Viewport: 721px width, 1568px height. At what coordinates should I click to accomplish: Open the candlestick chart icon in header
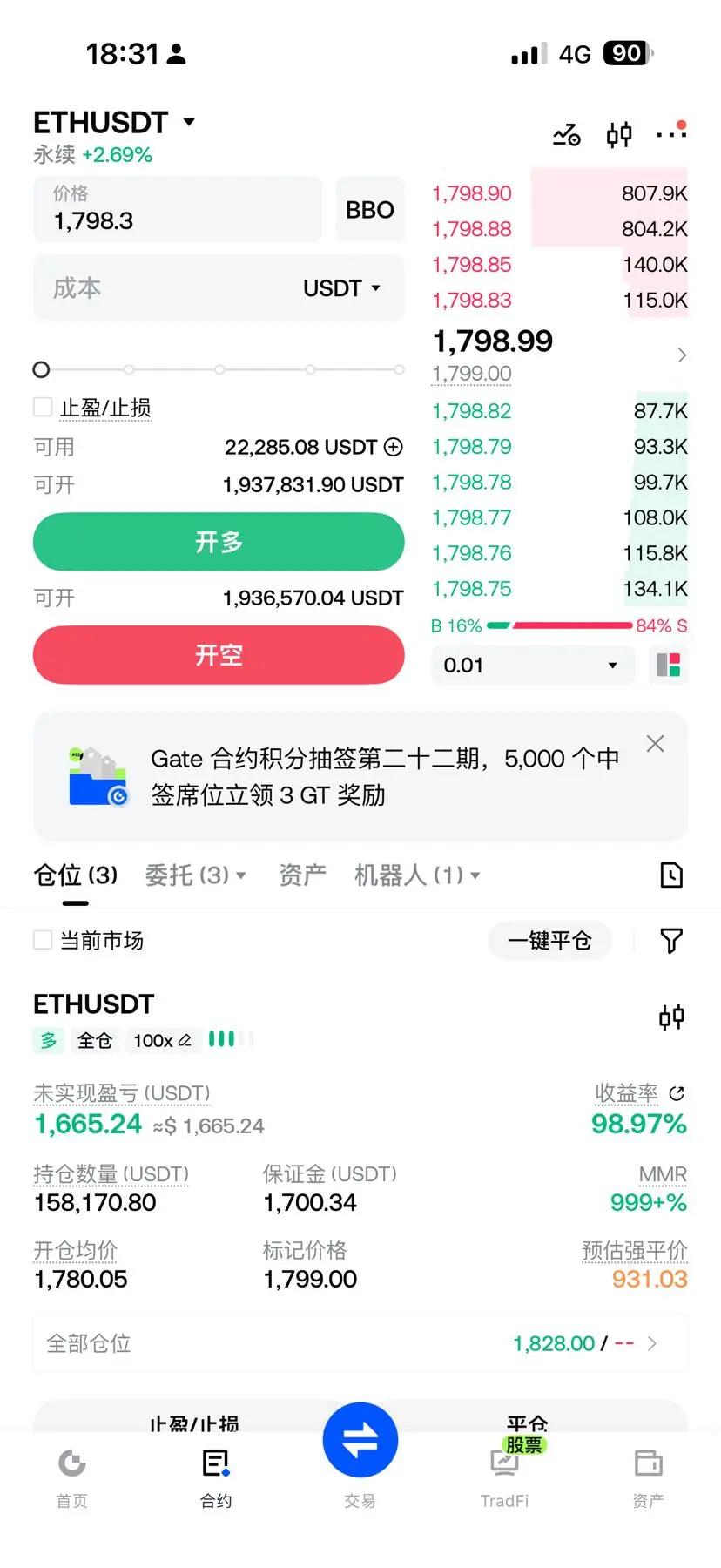coord(619,134)
